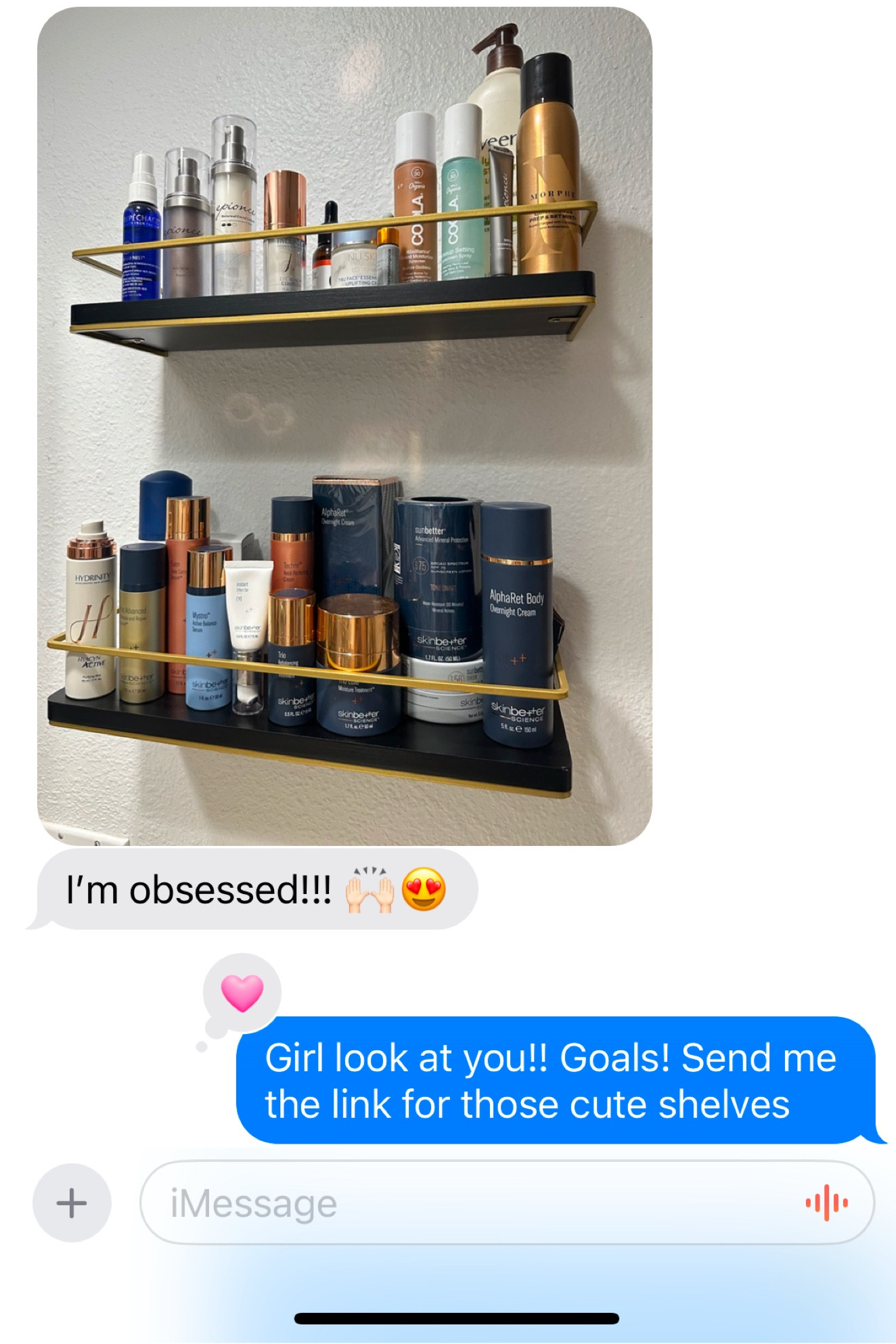This screenshot has height=1344, width=896.
Task: Record an audio message with the waveform icon
Action: (826, 1203)
